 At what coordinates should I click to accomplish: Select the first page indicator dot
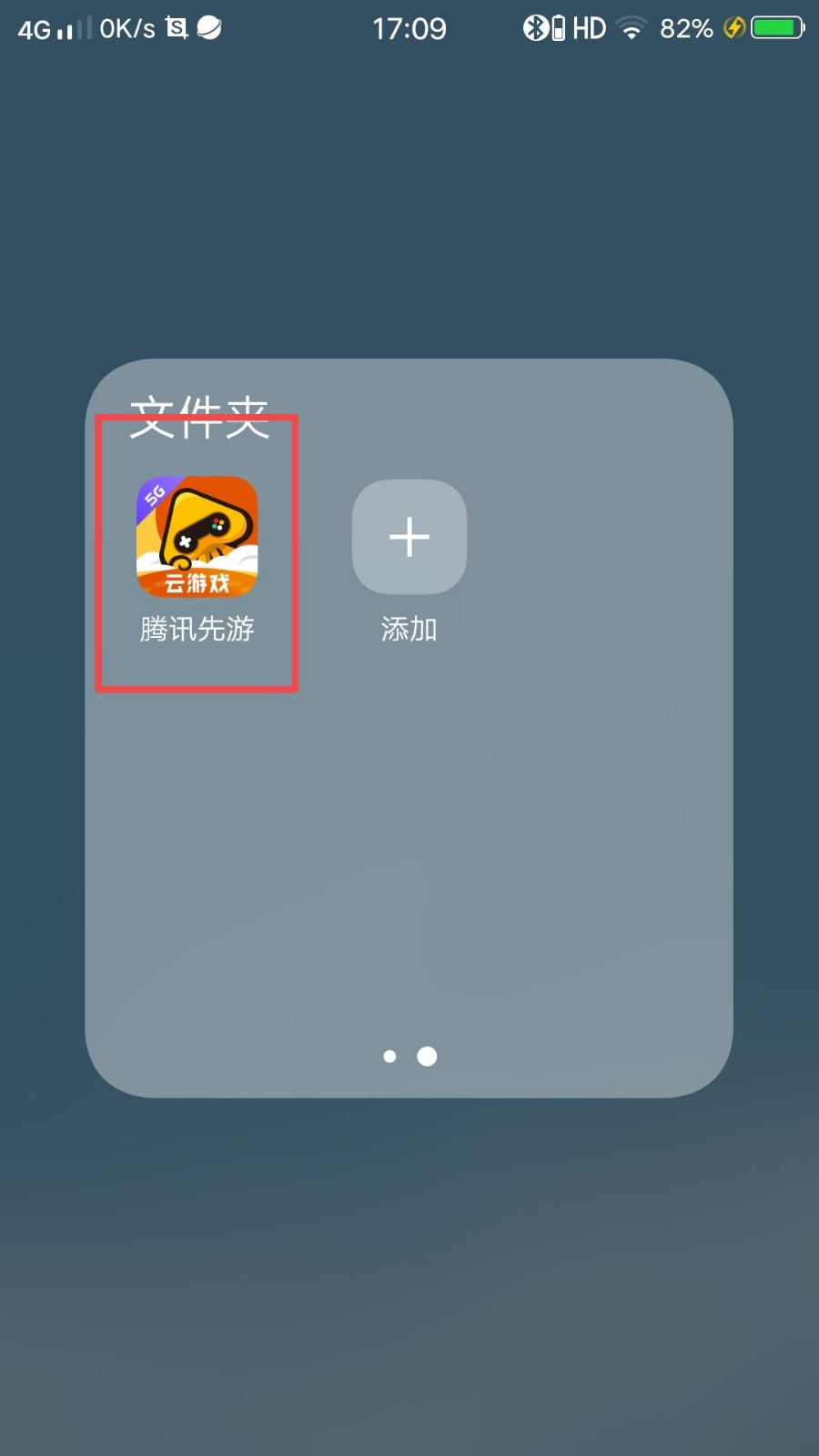coord(390,1056)
